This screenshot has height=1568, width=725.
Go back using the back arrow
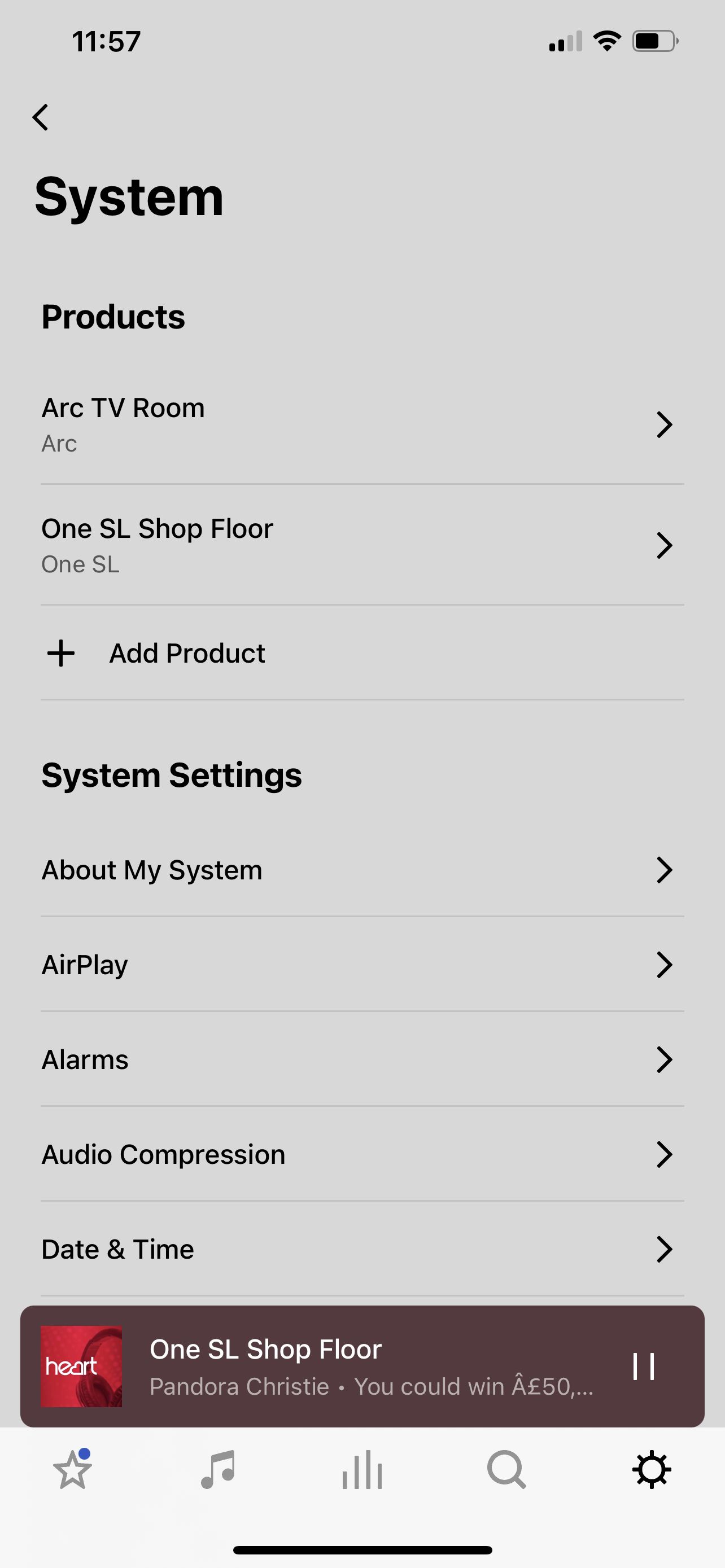(41, 117)
